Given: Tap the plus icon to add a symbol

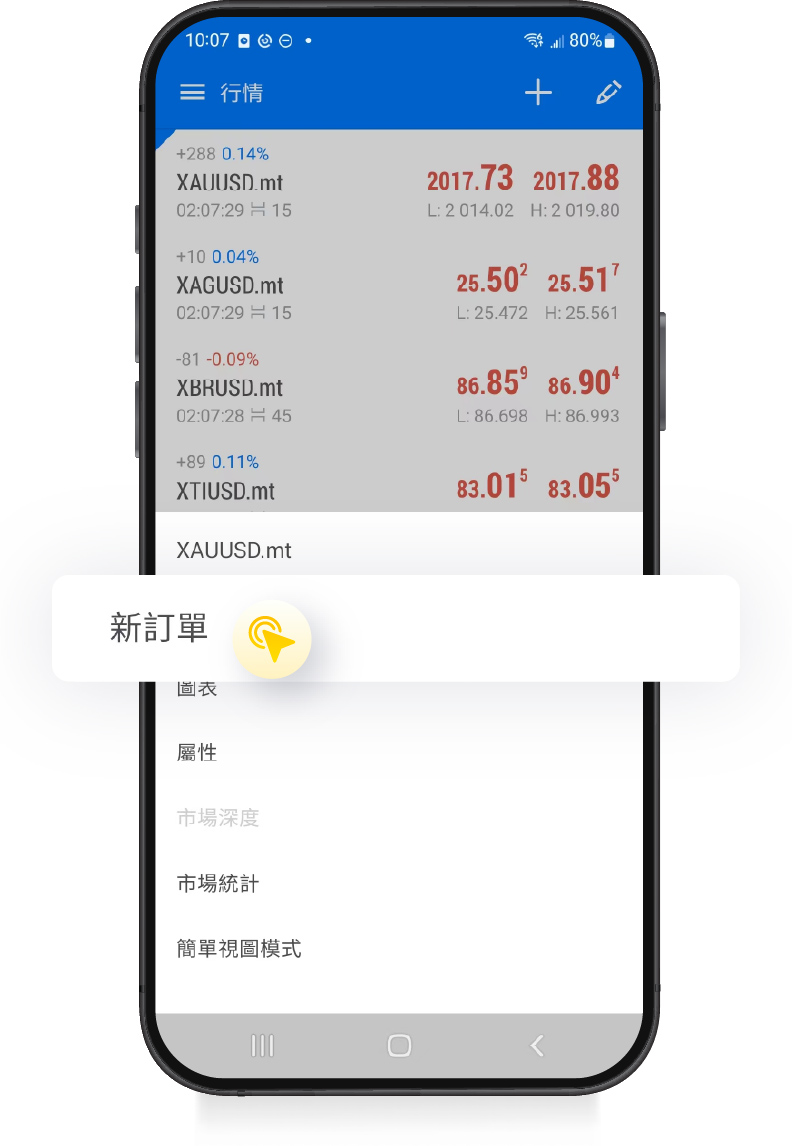Looking at the screenshot, I should coord(538,92).
